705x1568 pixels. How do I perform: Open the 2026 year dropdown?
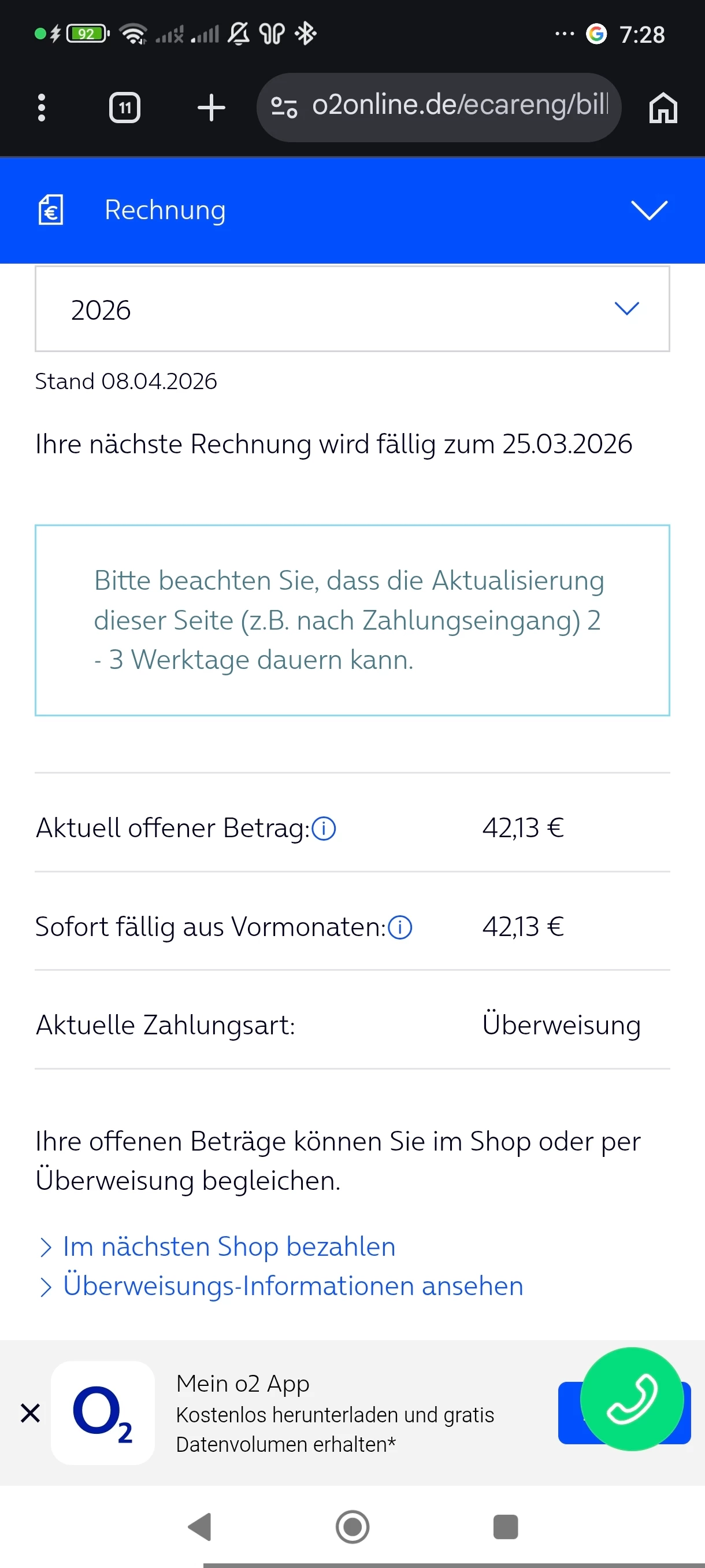click(352, 309)
